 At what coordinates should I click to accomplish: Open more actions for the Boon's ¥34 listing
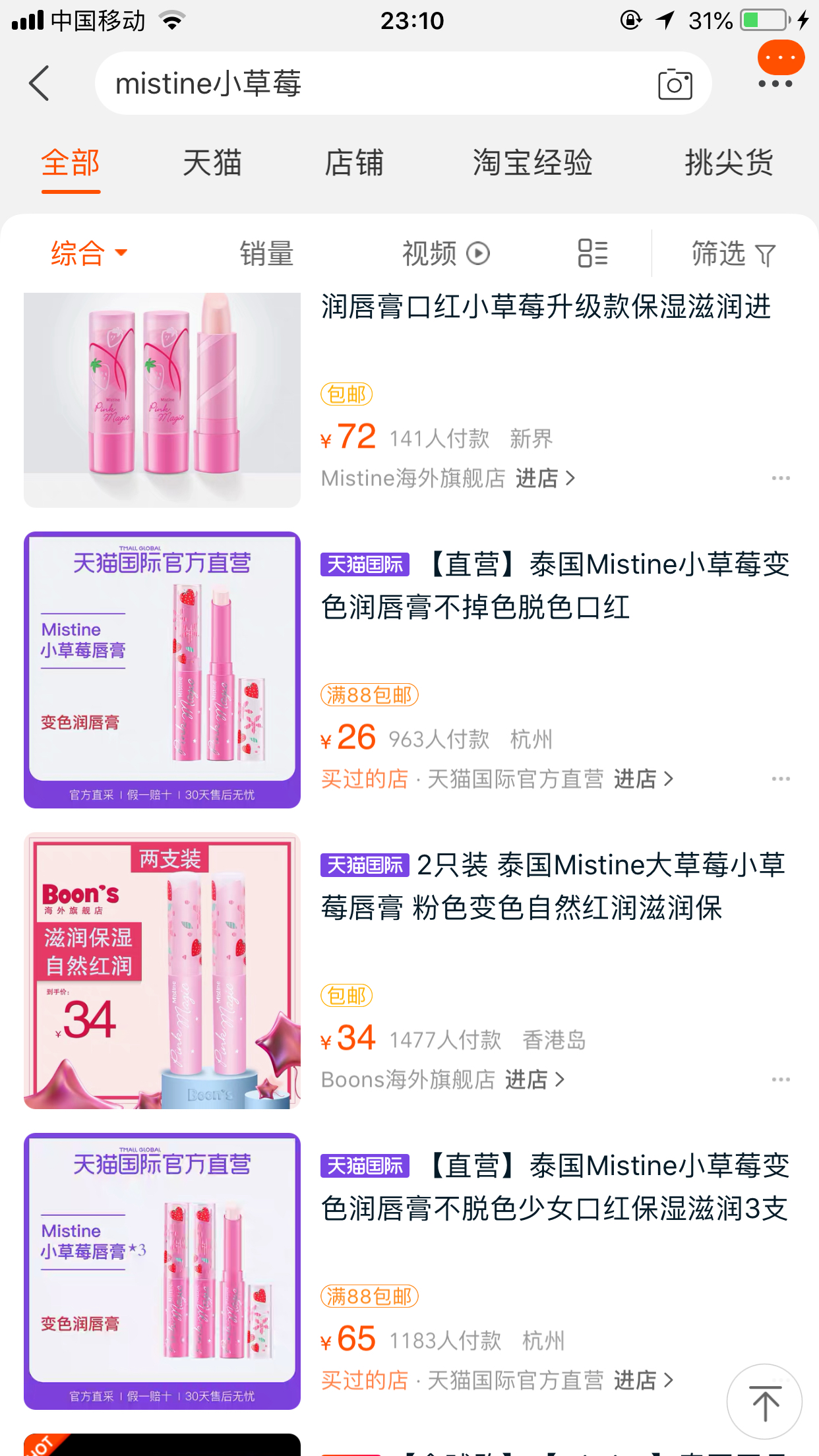(781, 1079)
